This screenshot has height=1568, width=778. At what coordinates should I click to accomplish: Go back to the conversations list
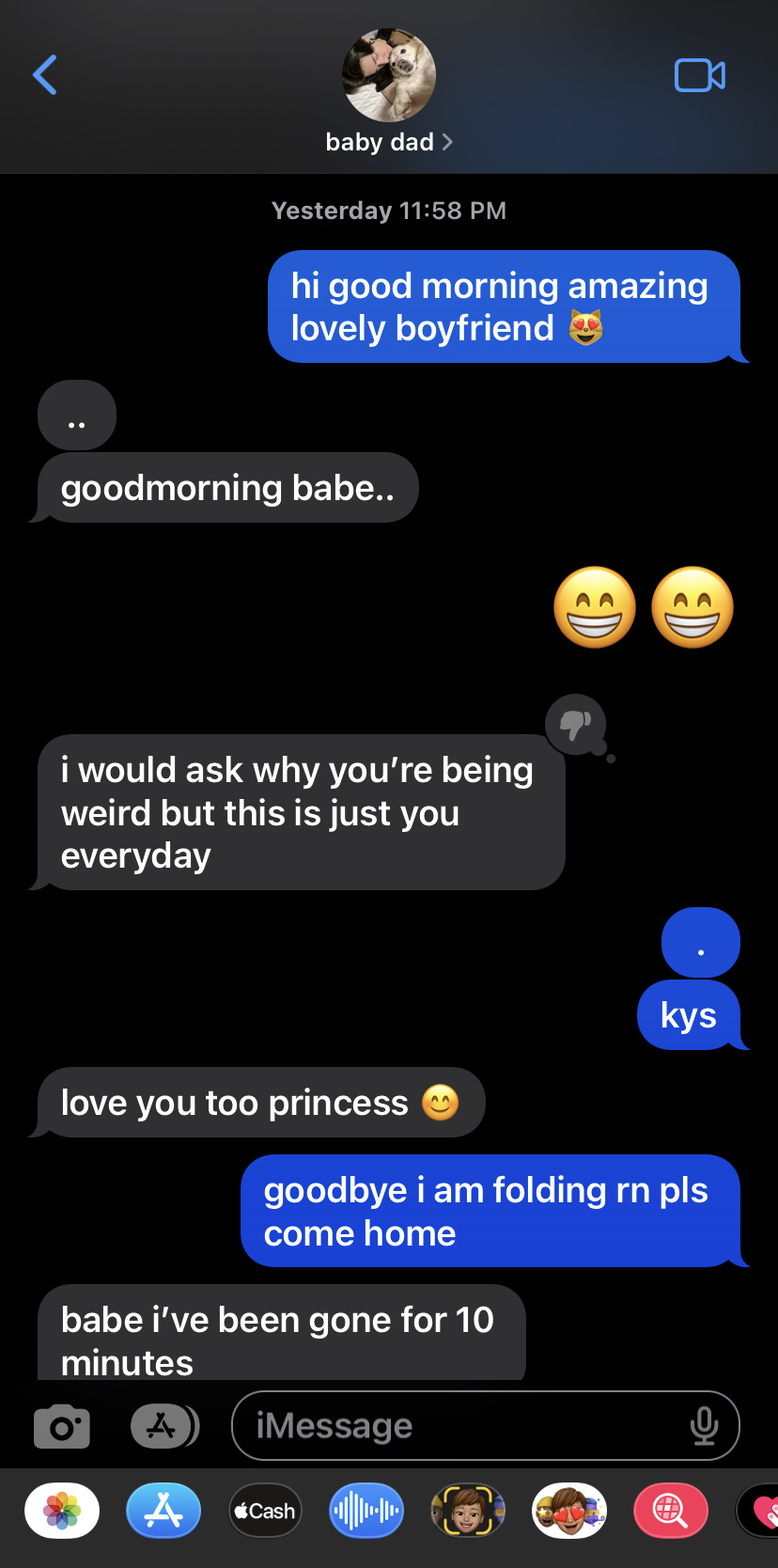45,75
